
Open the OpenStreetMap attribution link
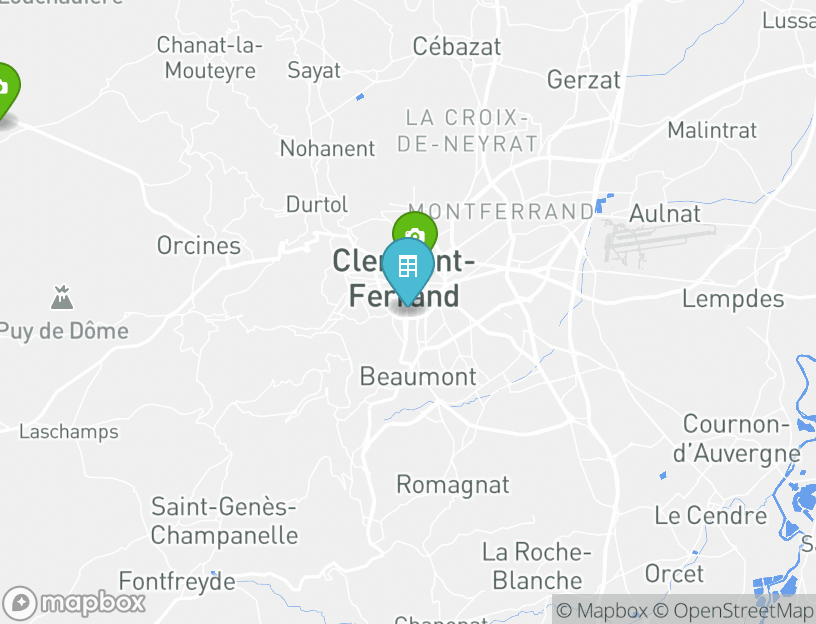[x=734, y=610]
